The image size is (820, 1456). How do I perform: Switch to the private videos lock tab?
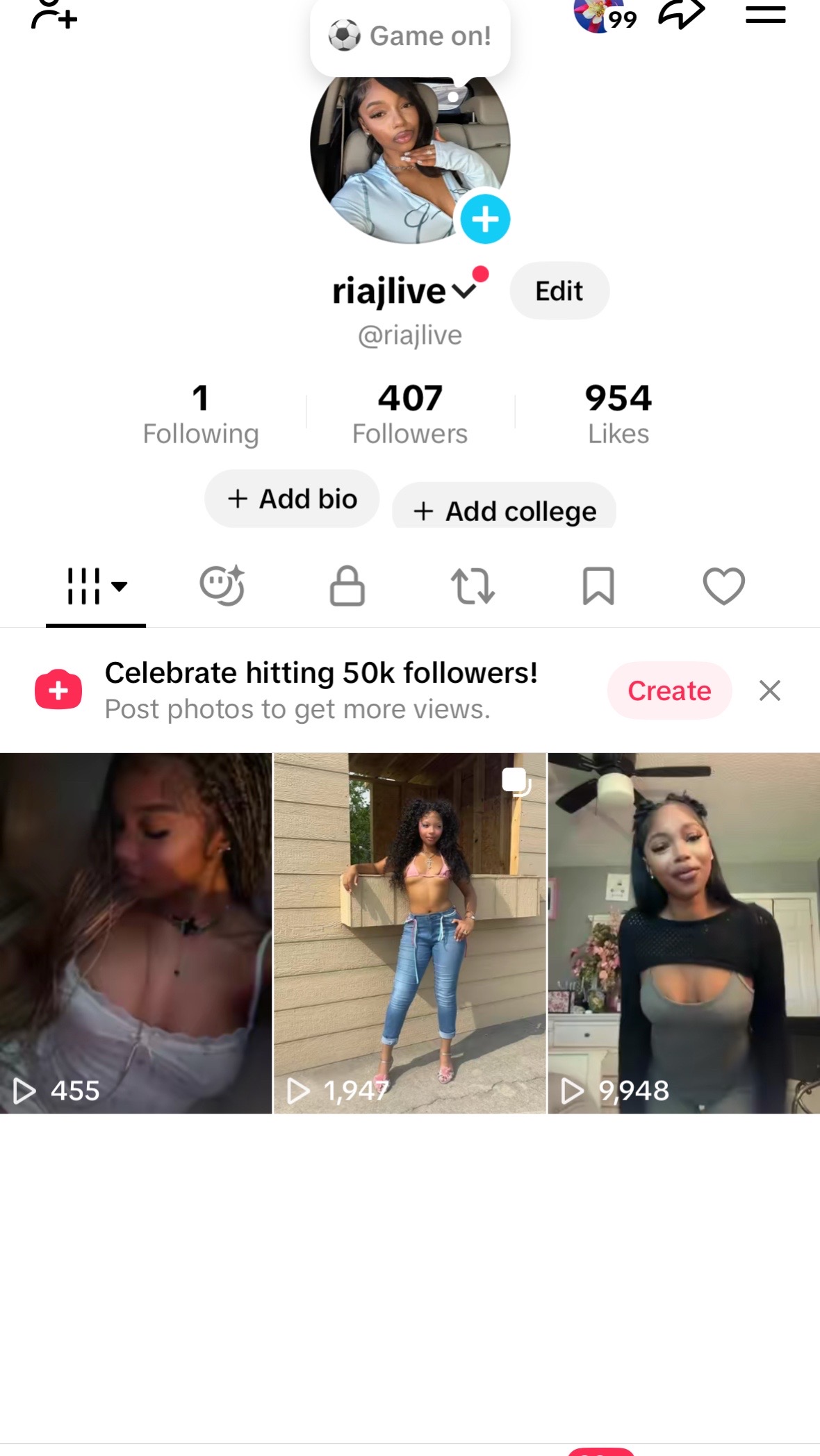[x=347, y=586]
